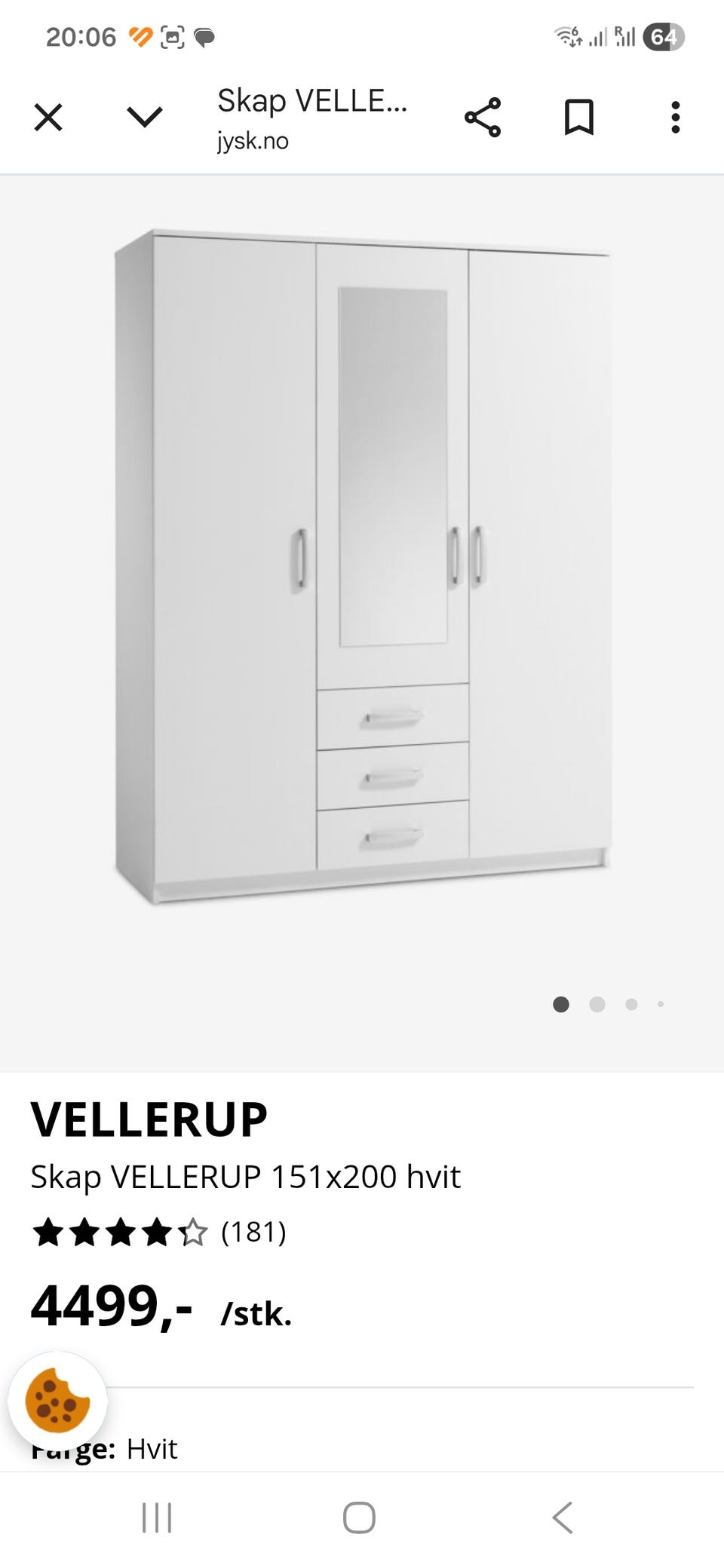This screenshot has height=1568, width=724.
Task: Select the fourth carousel dot indicator
Action: pos(661,1003)
